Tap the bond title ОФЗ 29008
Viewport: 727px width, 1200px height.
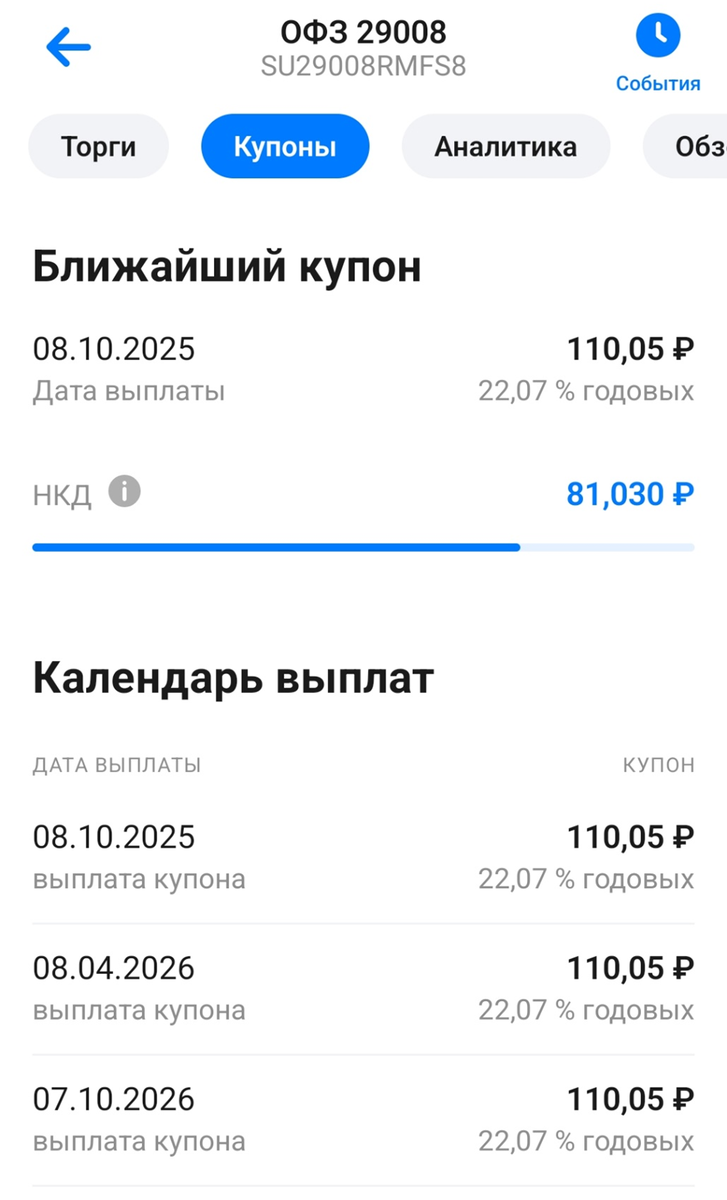363,31
